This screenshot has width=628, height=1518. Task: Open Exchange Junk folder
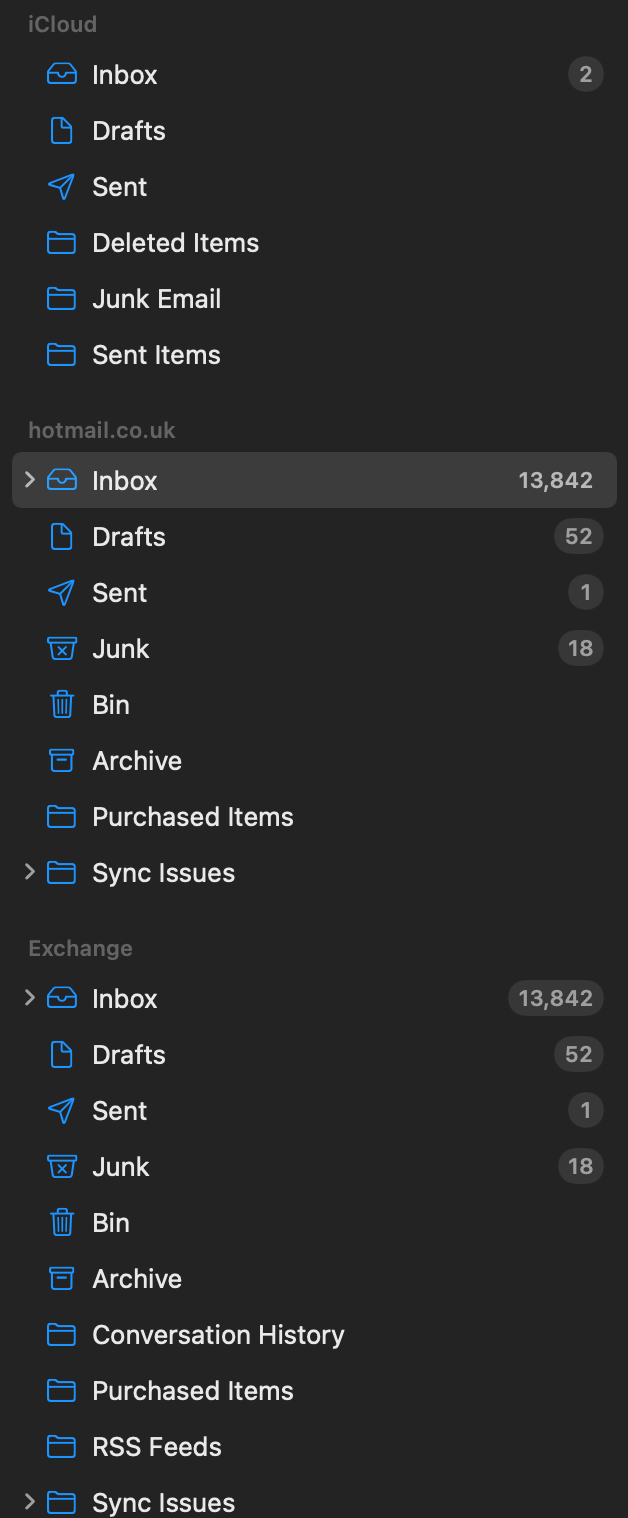click(x=120, y=1167)
